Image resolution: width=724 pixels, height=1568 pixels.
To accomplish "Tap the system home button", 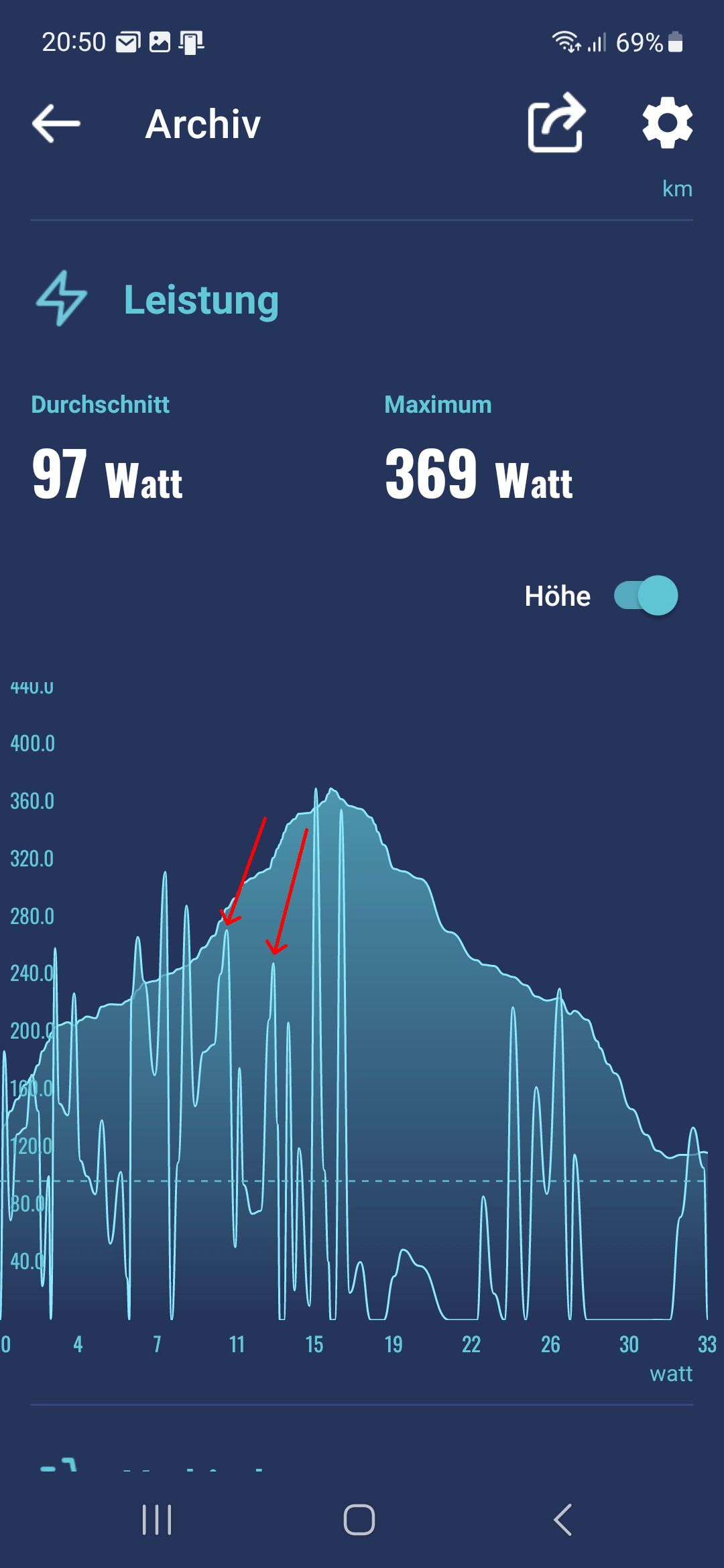I will [x=359, y=1520].
